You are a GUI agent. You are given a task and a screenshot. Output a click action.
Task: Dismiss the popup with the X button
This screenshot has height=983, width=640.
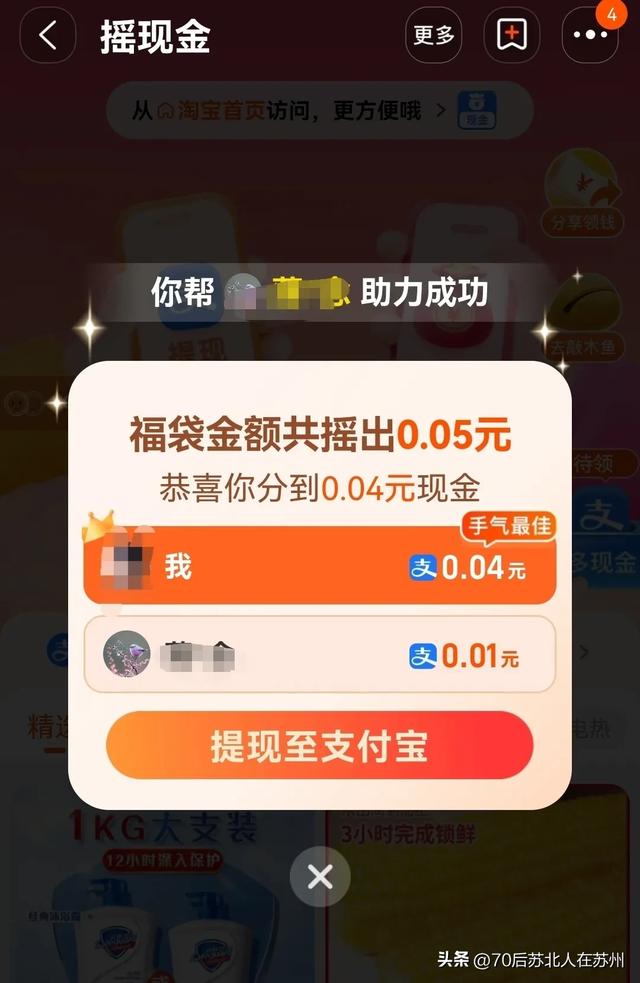coord(320,877)
